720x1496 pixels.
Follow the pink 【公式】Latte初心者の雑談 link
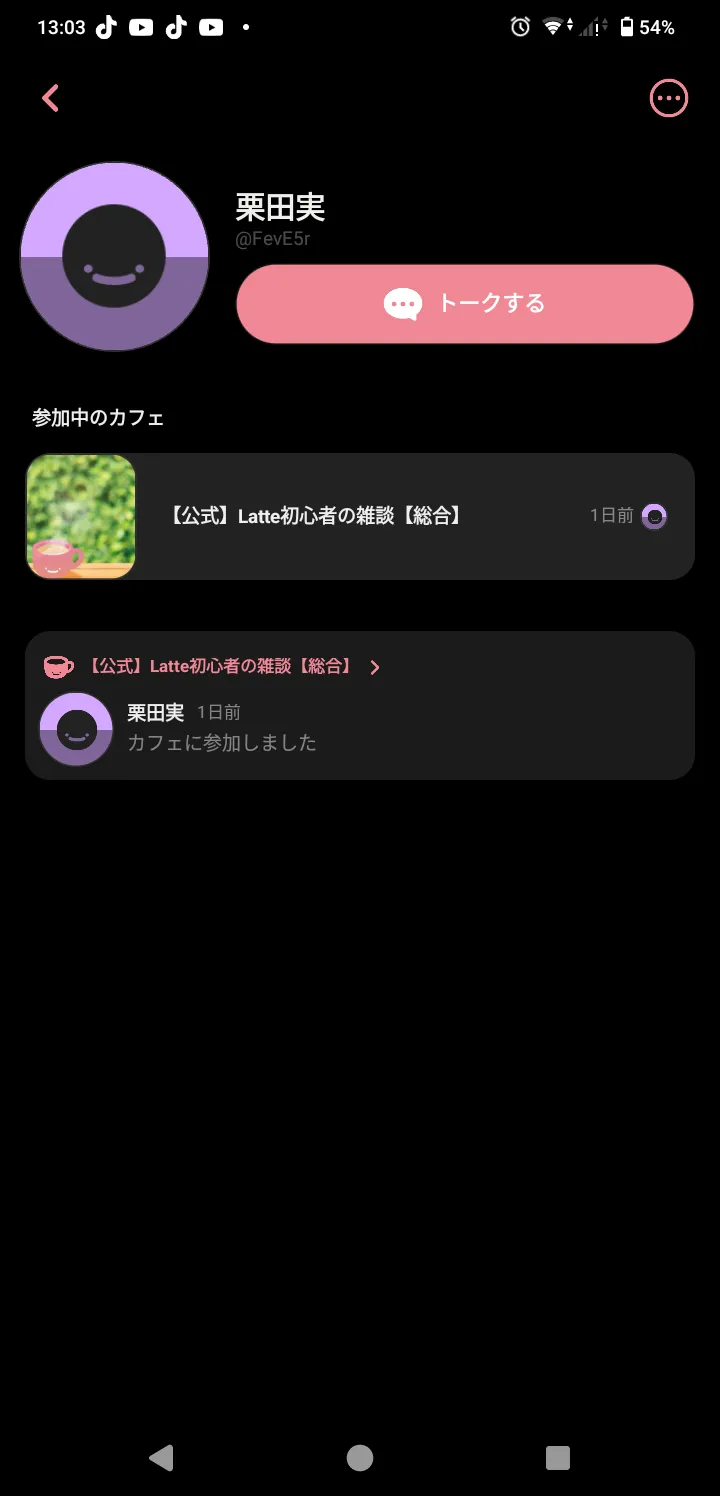click(x=220, y=667)
